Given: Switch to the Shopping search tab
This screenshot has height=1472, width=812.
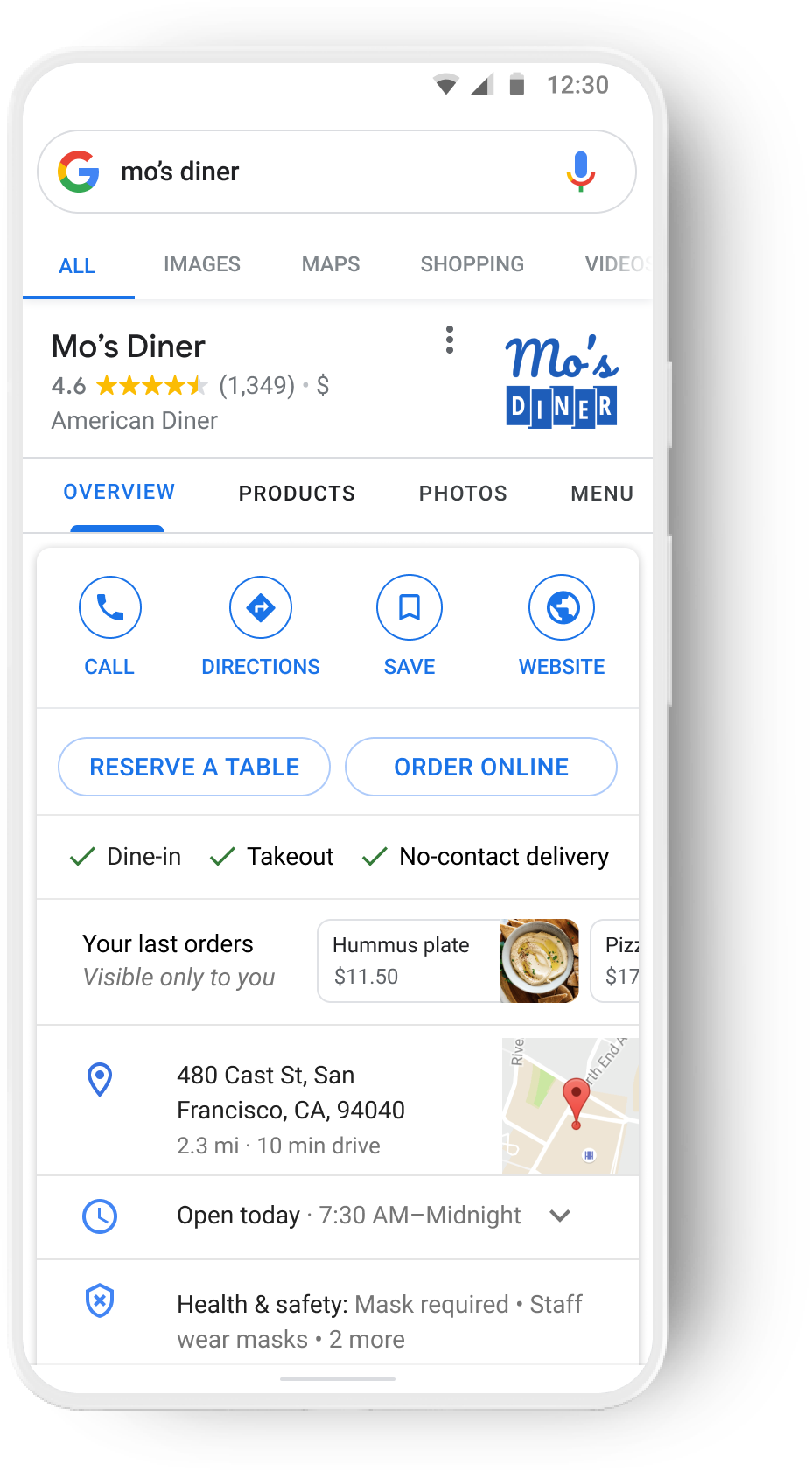Looking at the screenshot, I should [x=472, y=264].
